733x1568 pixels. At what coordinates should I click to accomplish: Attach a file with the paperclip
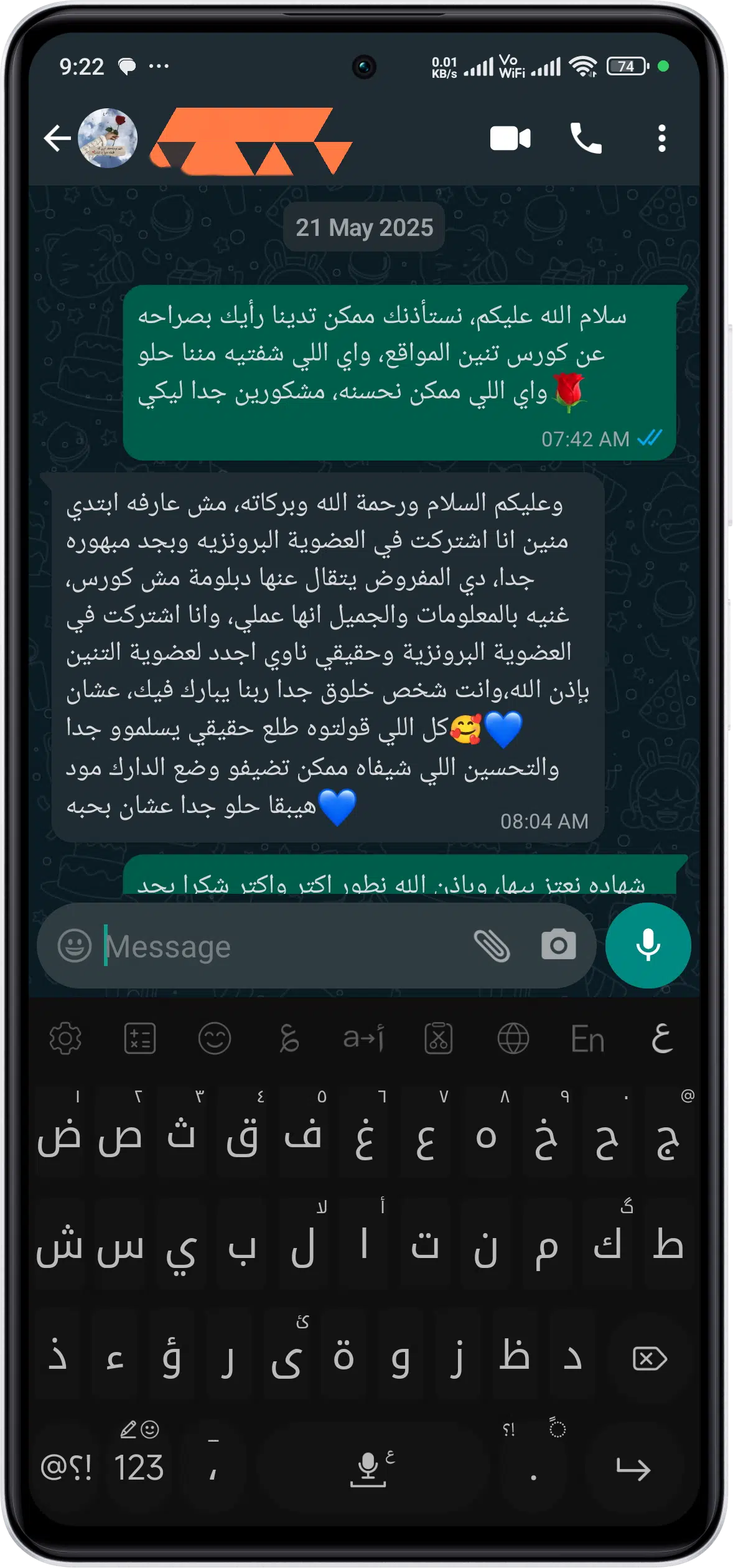click(x=492, y=946)
